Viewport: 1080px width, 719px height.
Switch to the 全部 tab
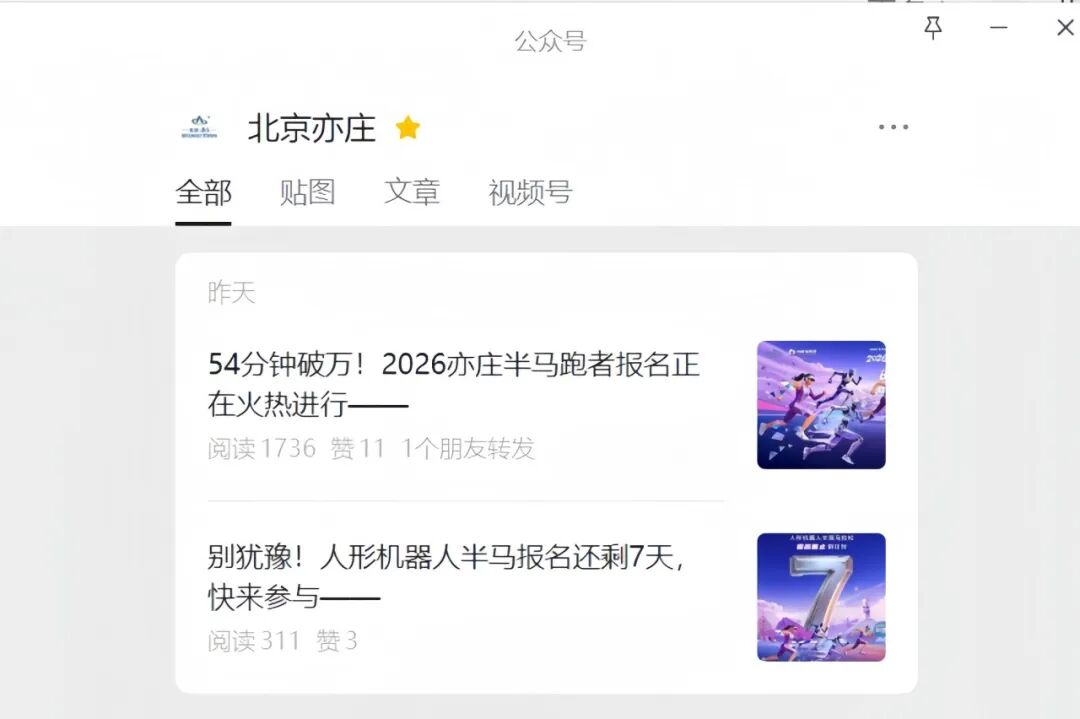[x=203, y=192]
